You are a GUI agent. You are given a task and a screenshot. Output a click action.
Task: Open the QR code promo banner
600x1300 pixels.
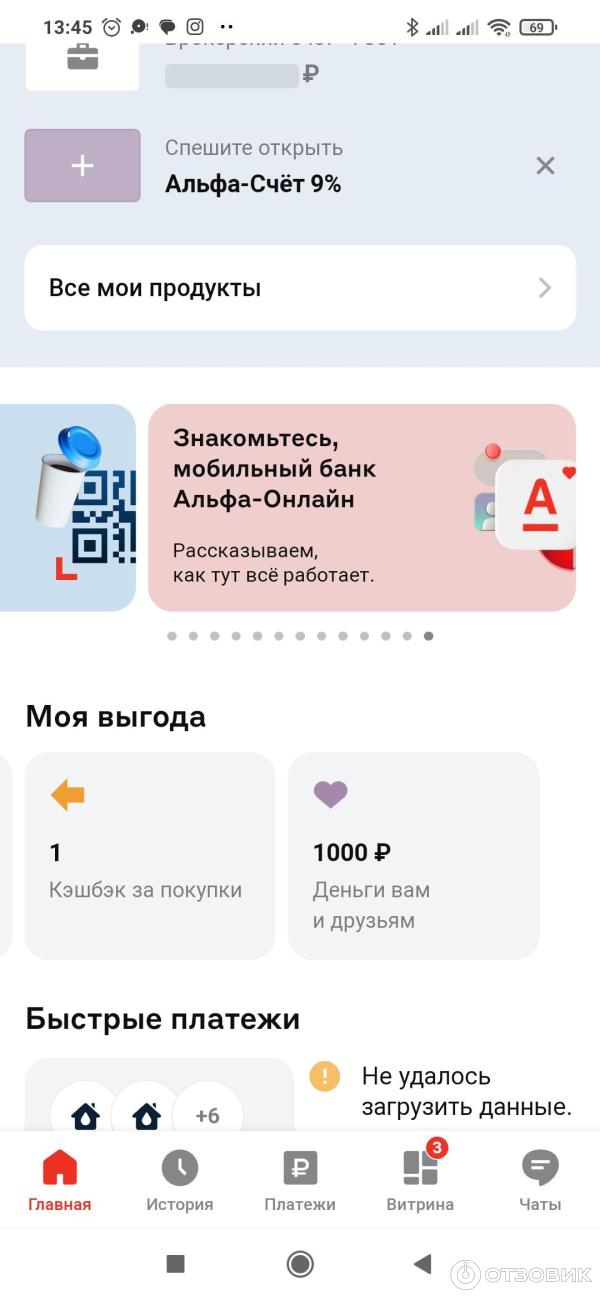68,507
